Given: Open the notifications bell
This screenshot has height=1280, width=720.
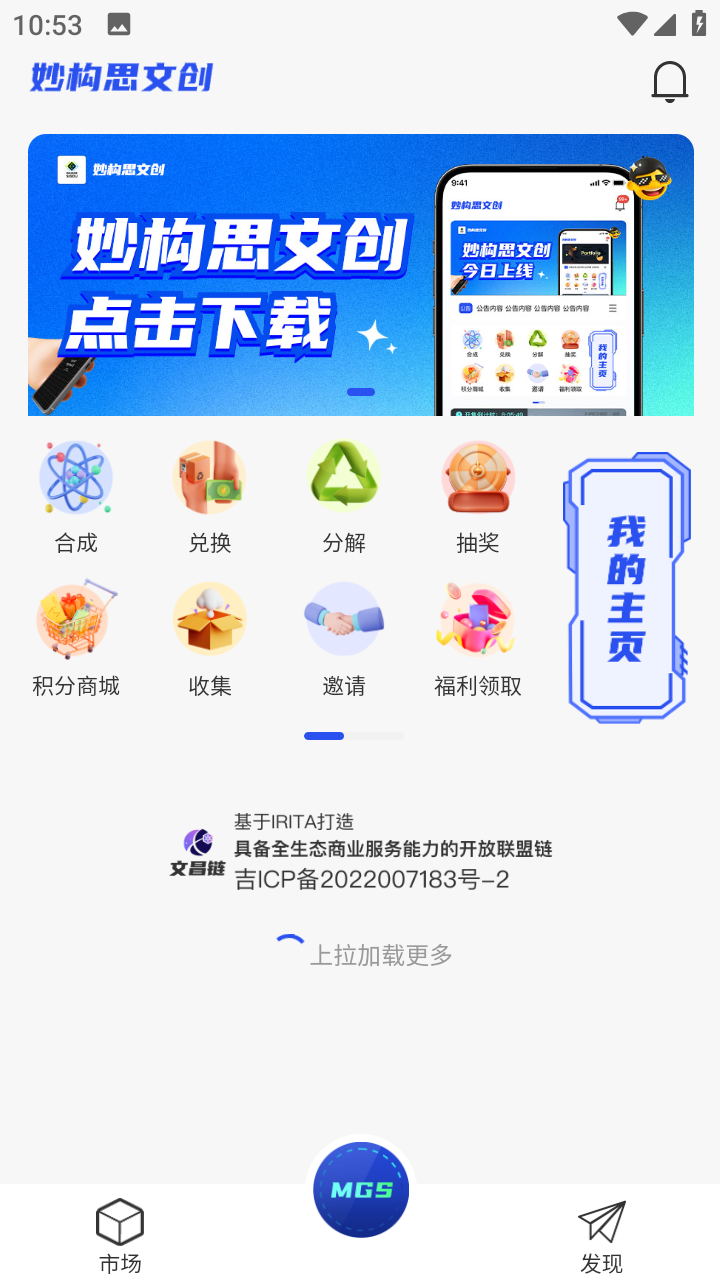Looking at the screenshot, I should coord(670,81).
